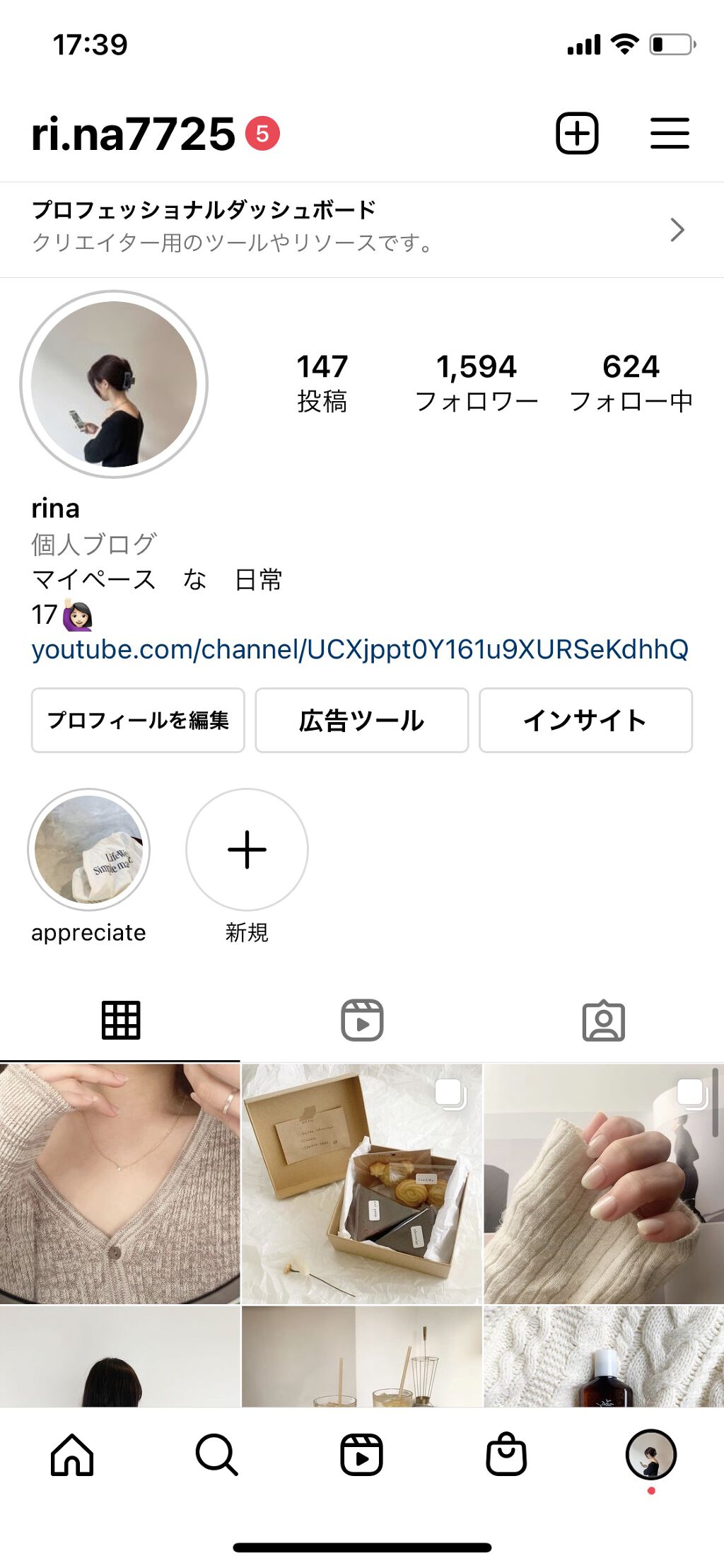Image resolution: width=724 pixels, height=1568 pixels.
Task: Open the cookie box post
Action: (361, 1183)
